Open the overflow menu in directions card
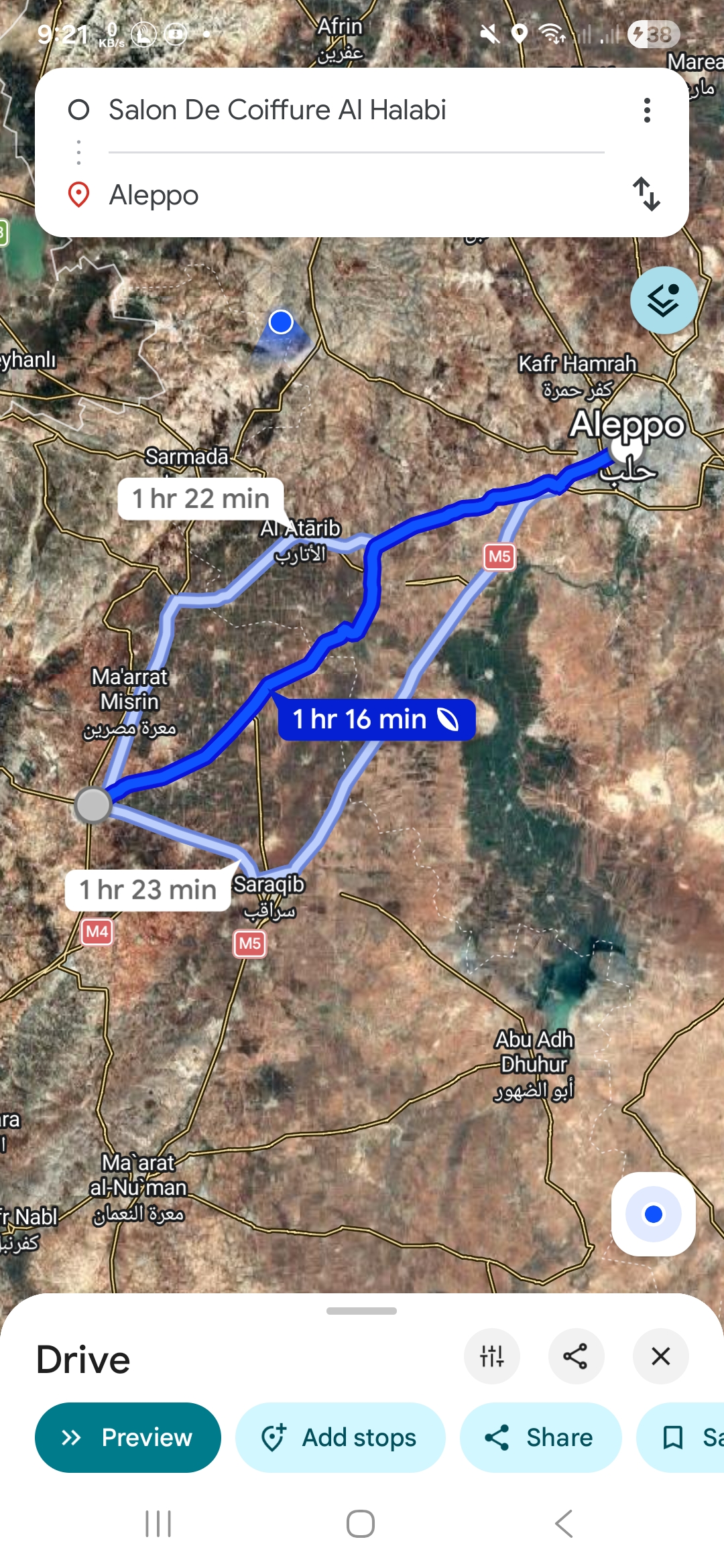724x1568 pixels. (647, 111)
